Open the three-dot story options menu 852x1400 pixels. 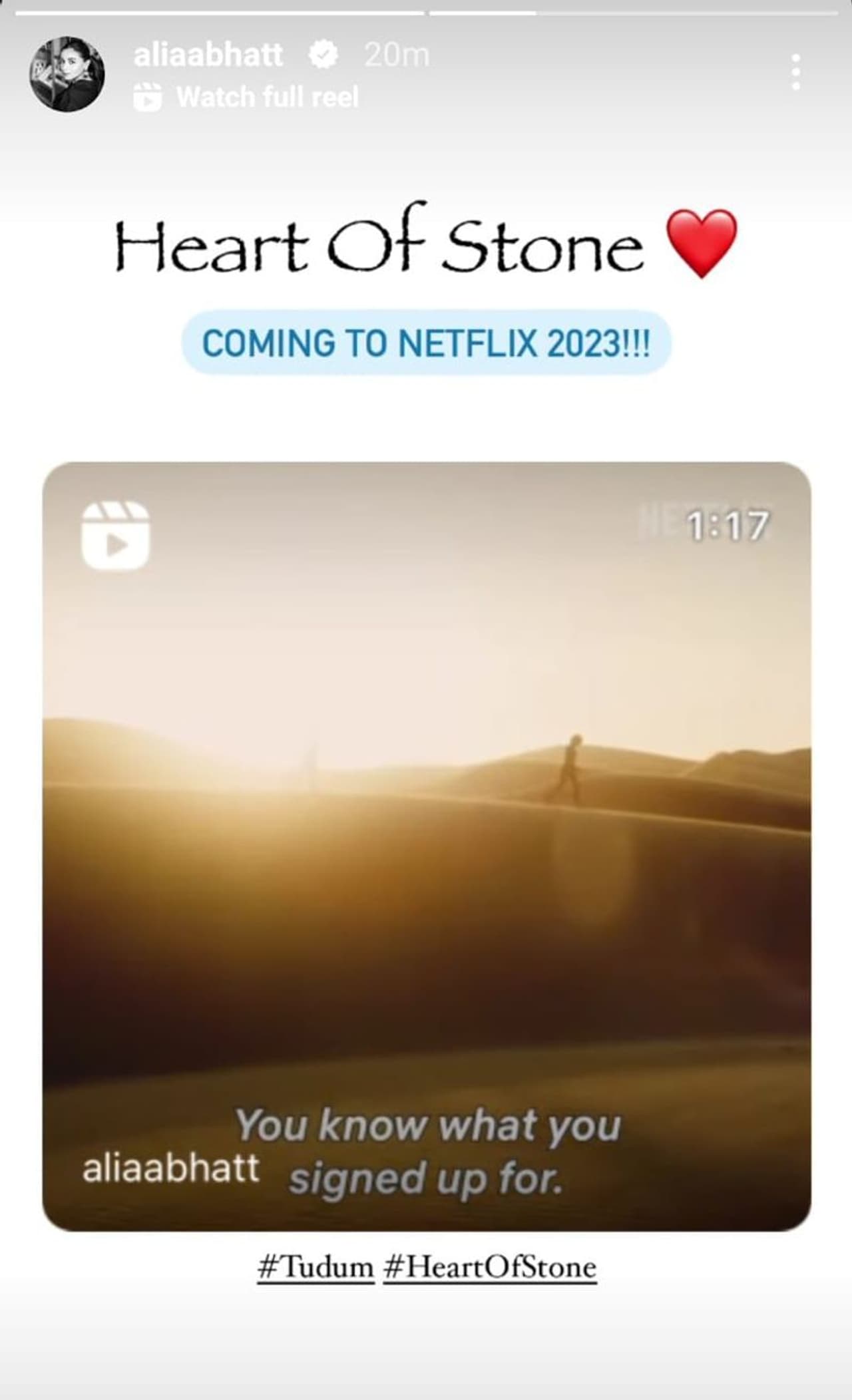795,73
